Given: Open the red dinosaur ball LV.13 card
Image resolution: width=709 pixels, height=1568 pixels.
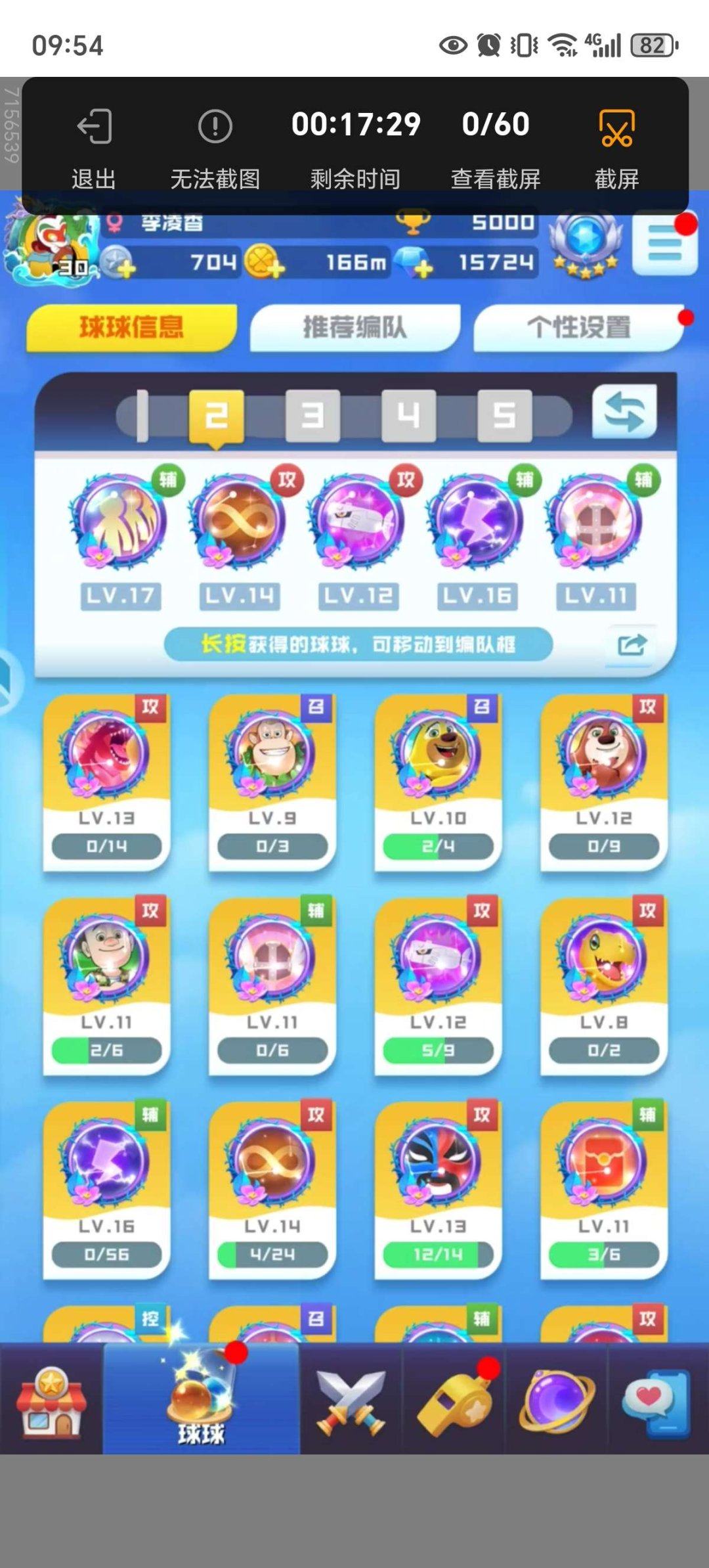Looking at the screenshot, I should click(x=106, y=782).
